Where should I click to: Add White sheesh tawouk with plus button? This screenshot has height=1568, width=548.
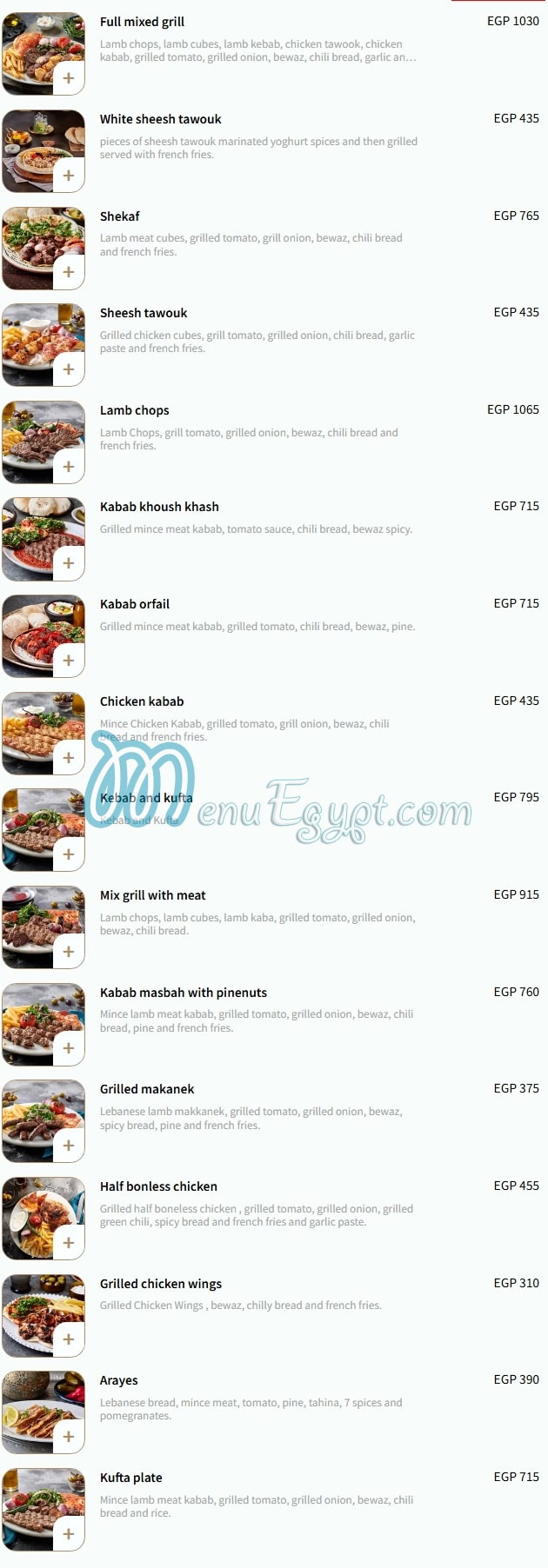[69, 176]
